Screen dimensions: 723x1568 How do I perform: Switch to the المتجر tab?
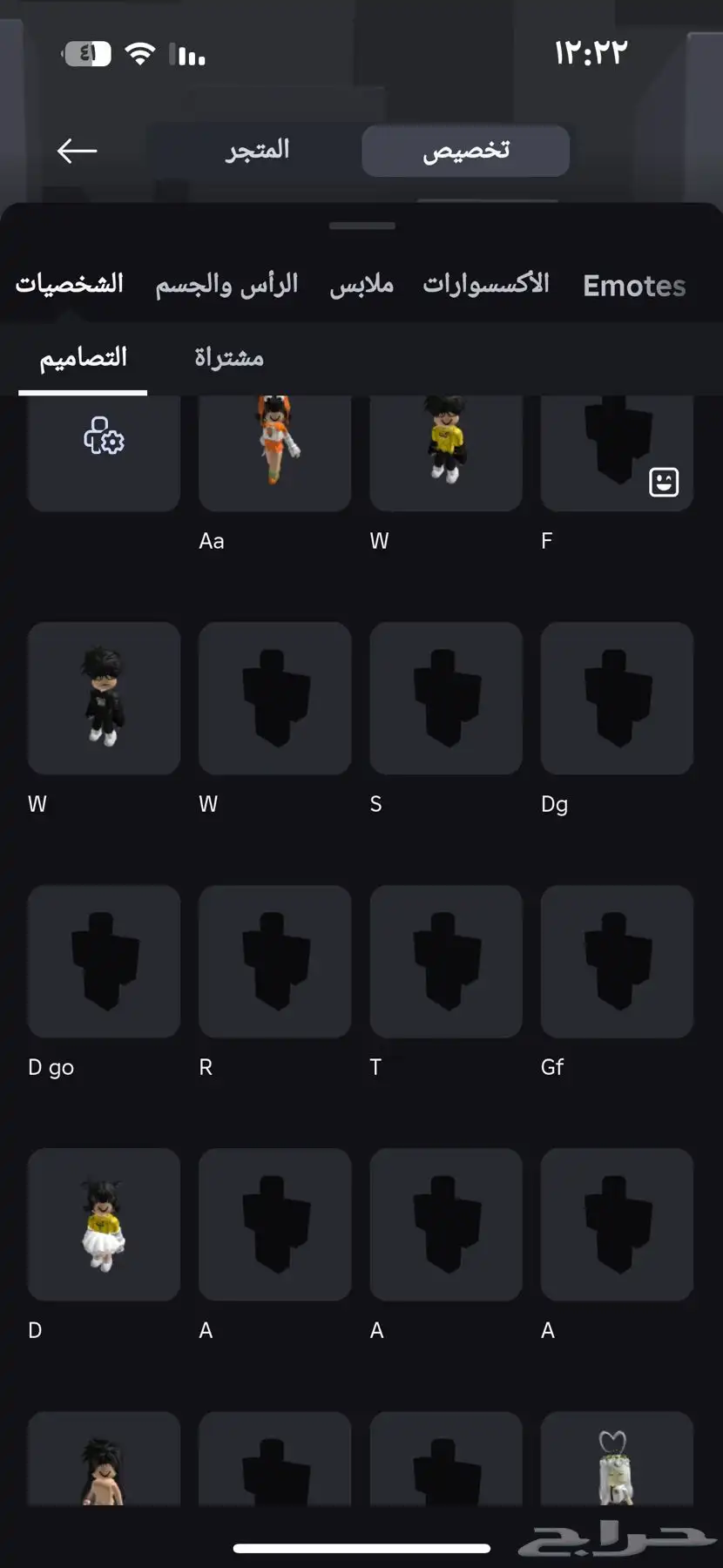click(x=258, y=151)
